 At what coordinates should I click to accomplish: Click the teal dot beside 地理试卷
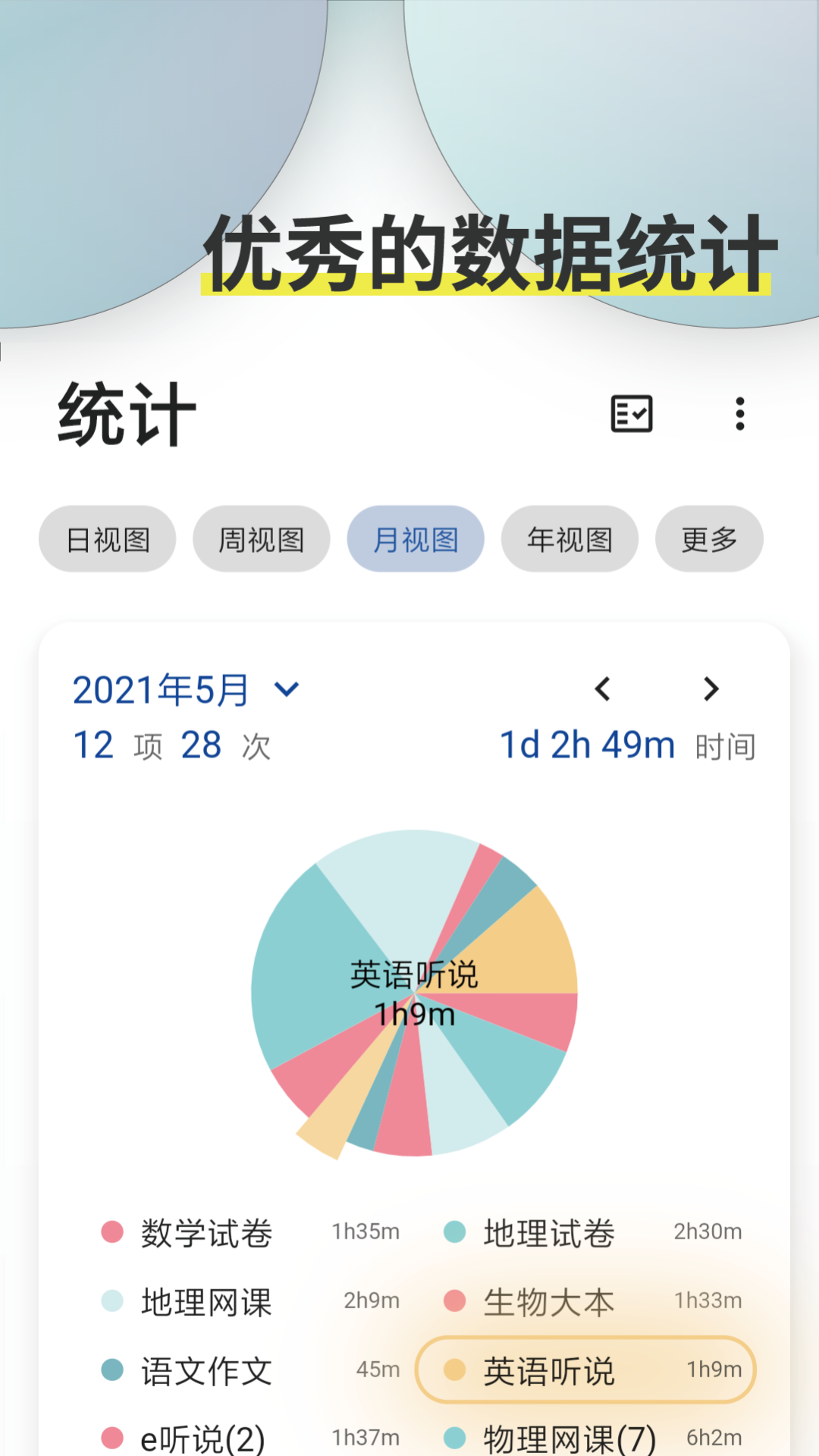(x=453, y=1230)
